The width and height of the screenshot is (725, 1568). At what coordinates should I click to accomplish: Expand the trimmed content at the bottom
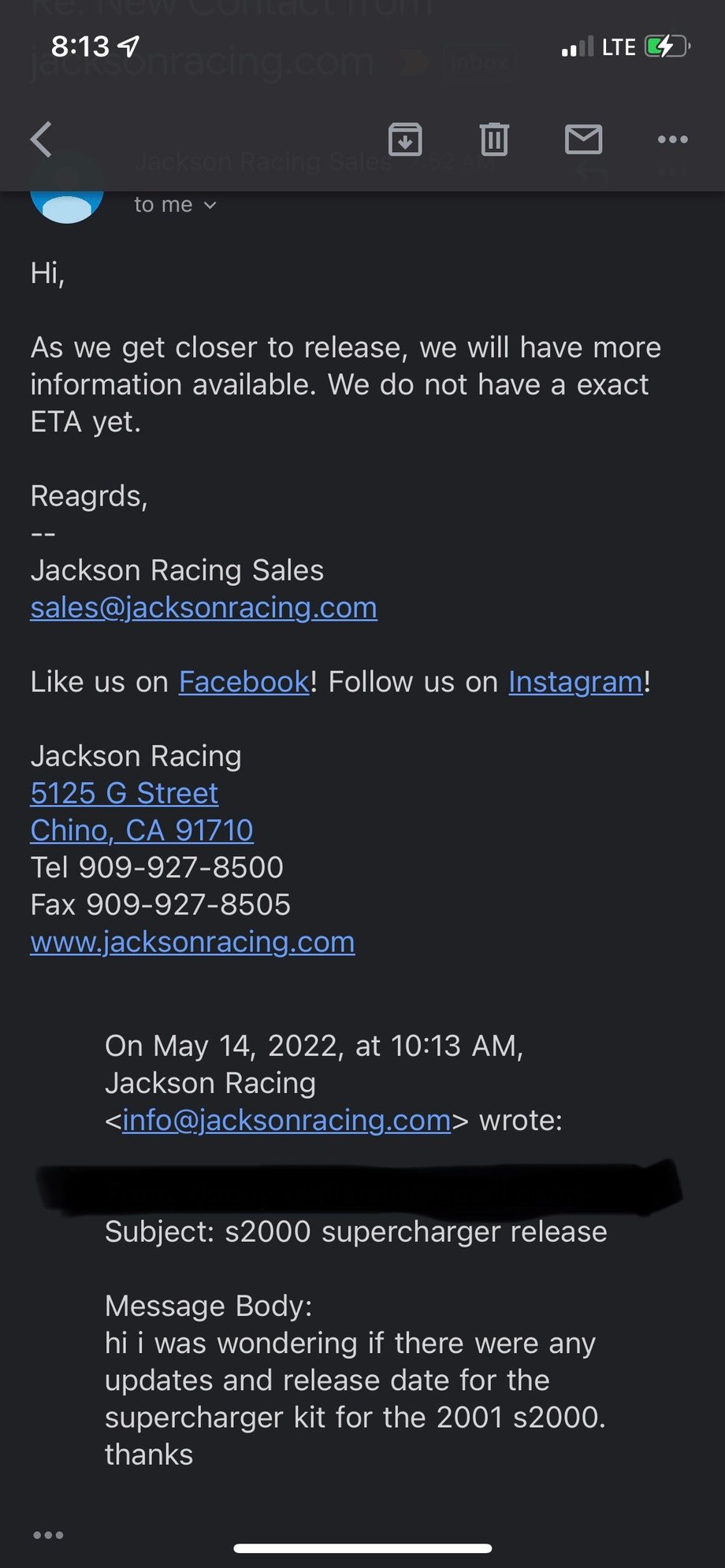tap(48, 1535)
